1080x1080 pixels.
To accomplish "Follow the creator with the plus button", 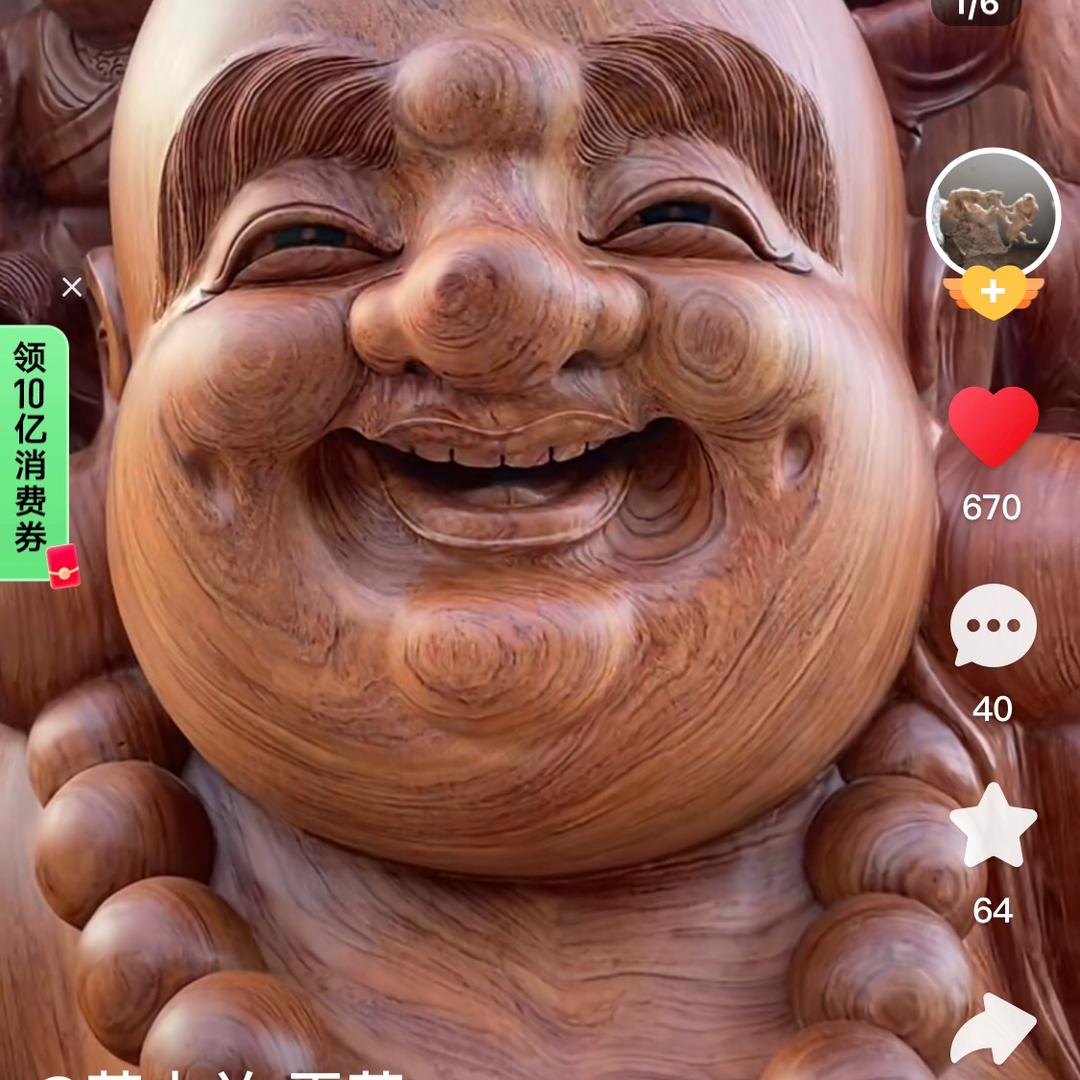I will [993, 293].
